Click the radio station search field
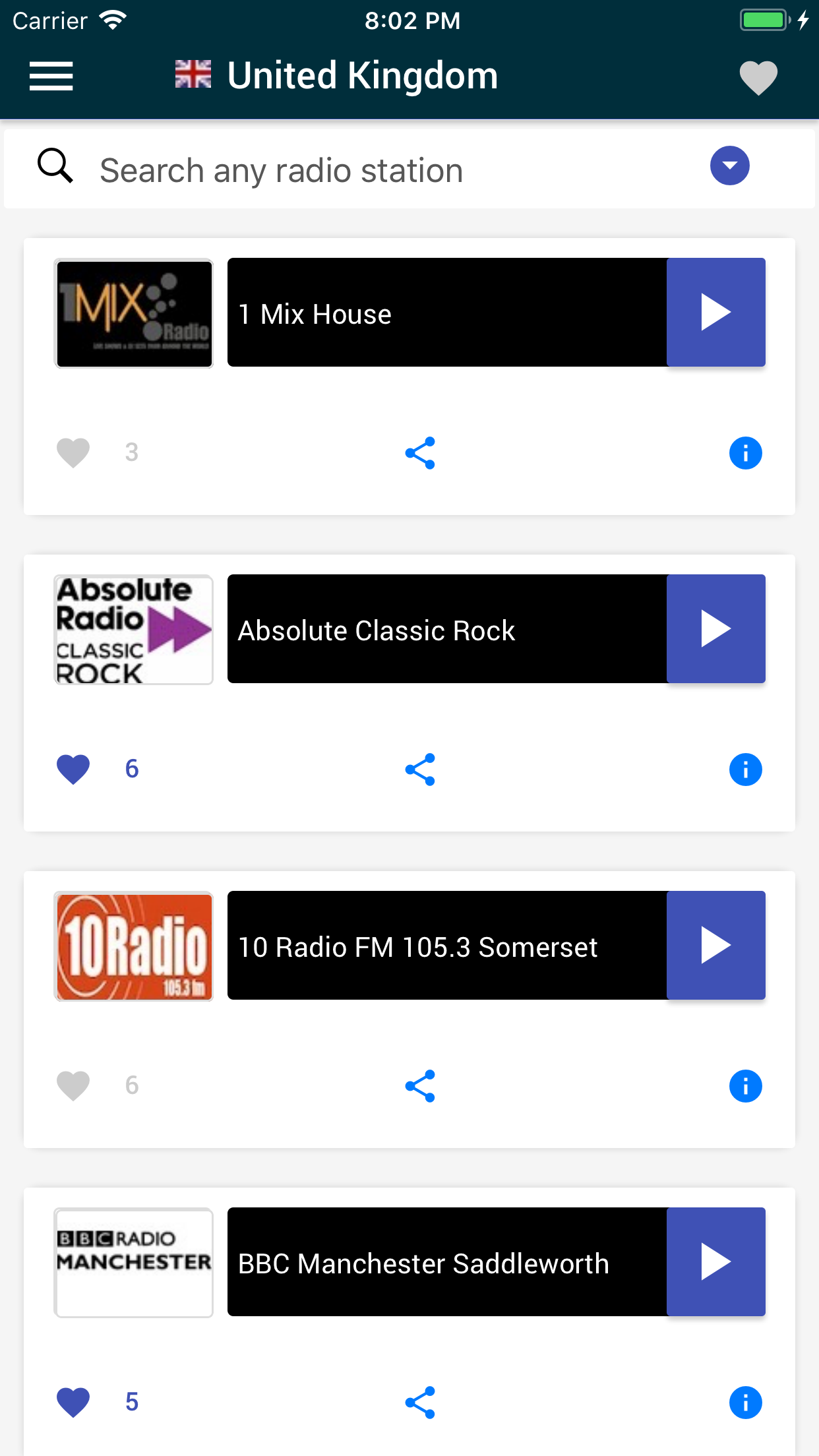The width and height of the screenshot is (819, 1456). pos(330,169)
